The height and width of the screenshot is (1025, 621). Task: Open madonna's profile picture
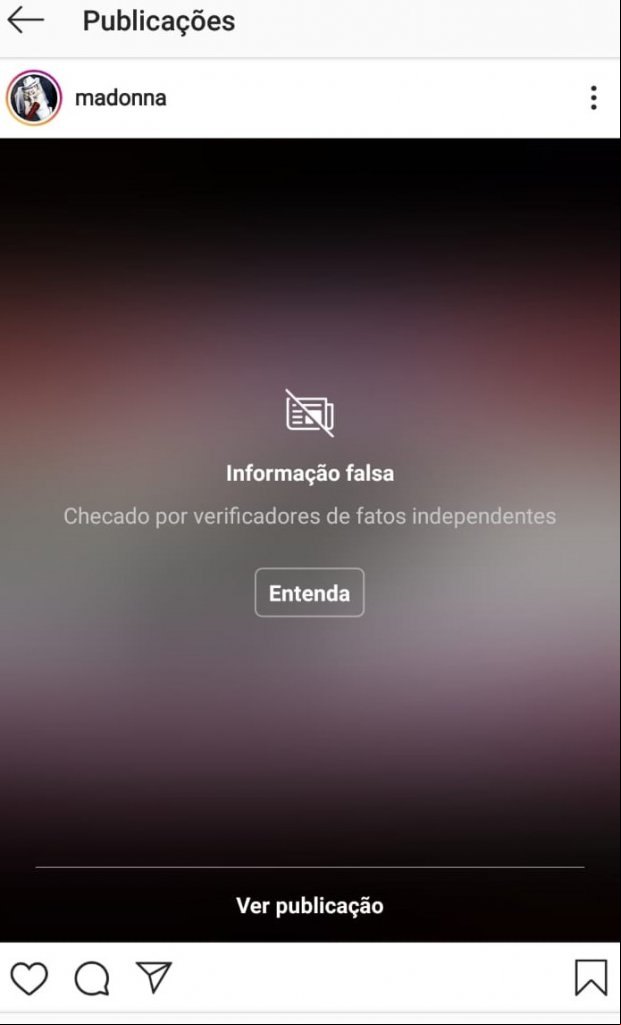click(x=34, y=98)
